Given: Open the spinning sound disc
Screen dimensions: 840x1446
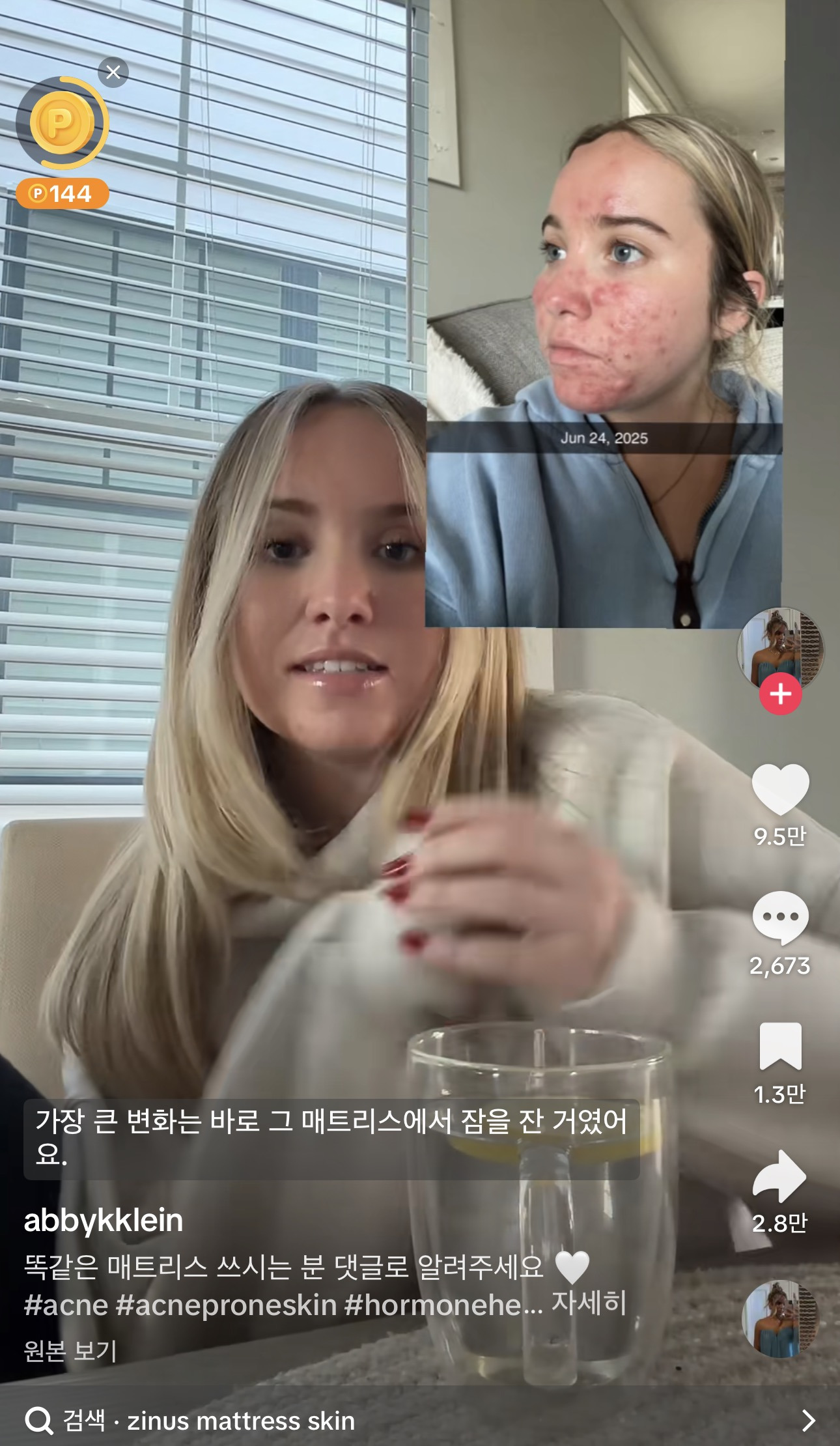Looking at the screenshot, I should tap(780, 1318).
